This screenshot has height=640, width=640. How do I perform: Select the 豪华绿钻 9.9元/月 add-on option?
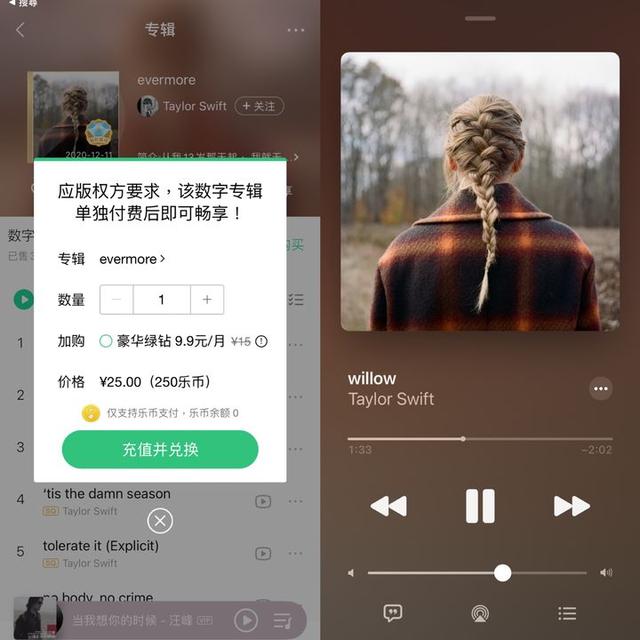point(106,341)
